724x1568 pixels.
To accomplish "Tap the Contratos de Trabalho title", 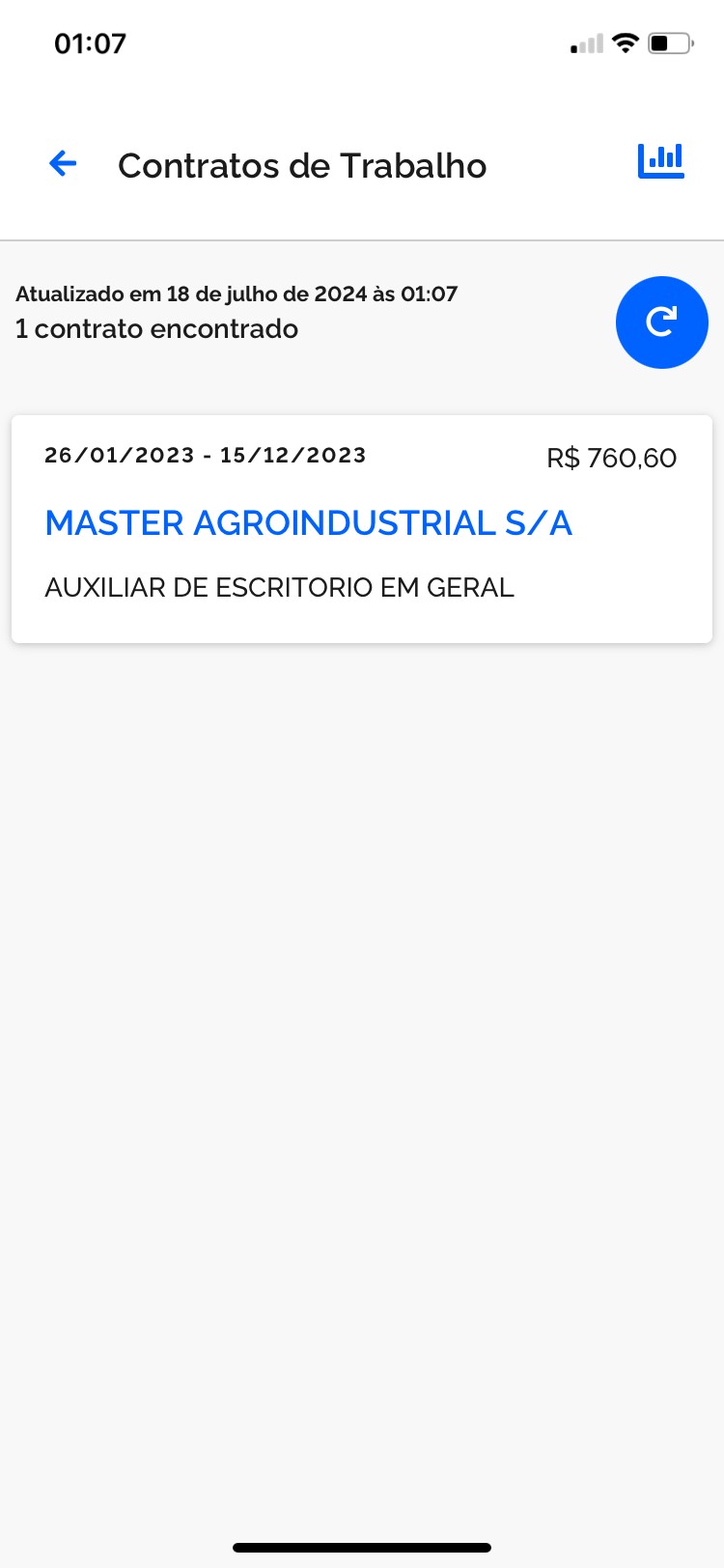I will (x=302, y=165).
